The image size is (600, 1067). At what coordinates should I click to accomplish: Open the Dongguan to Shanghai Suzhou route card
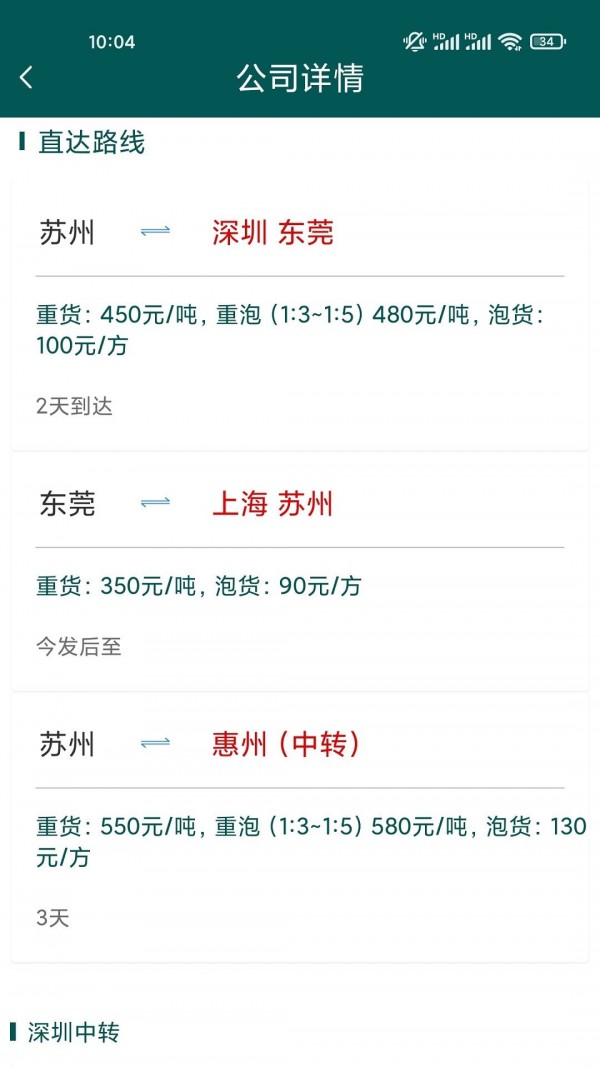point(300,572)
